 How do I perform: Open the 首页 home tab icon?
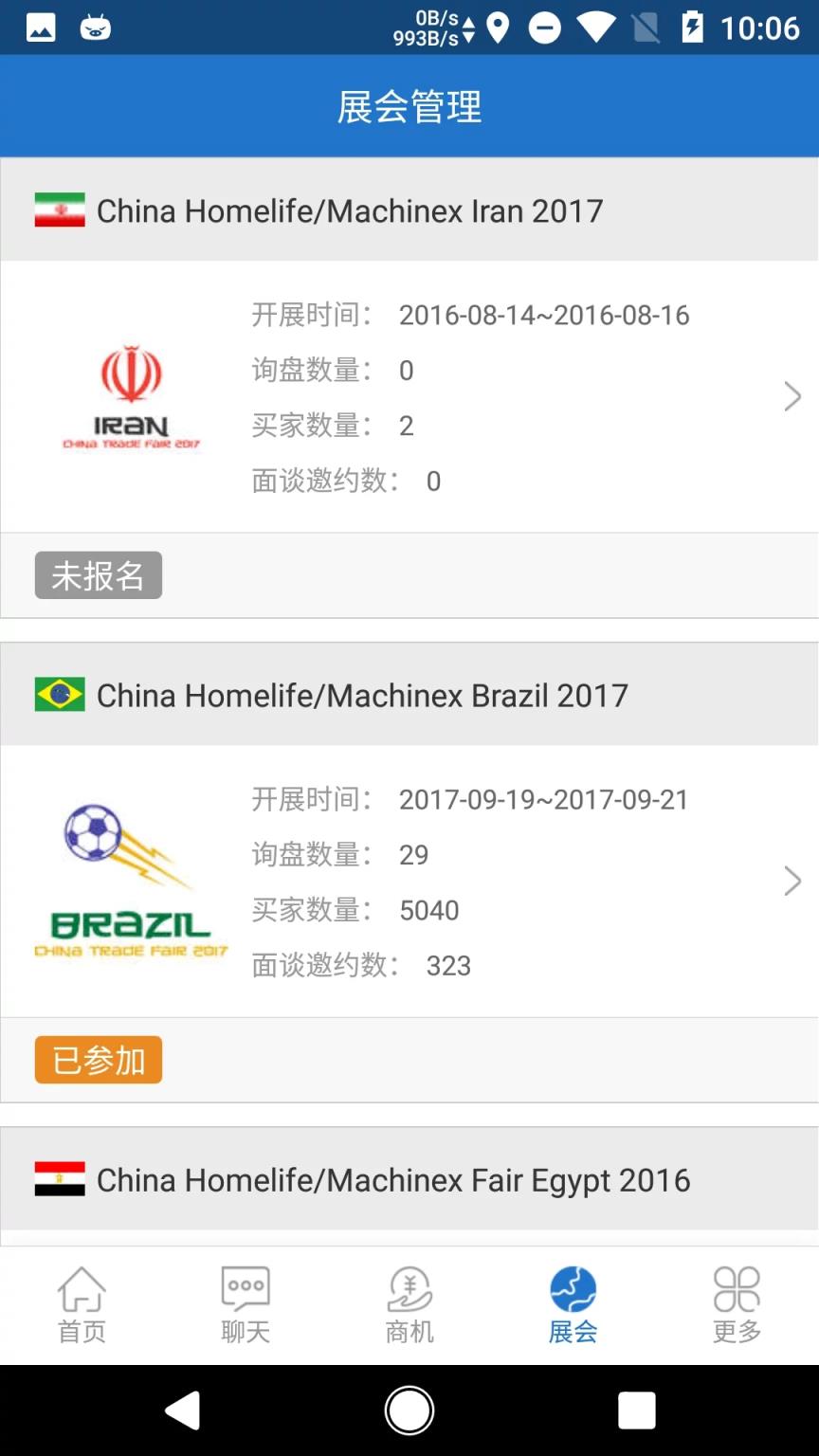point(82,1303)
